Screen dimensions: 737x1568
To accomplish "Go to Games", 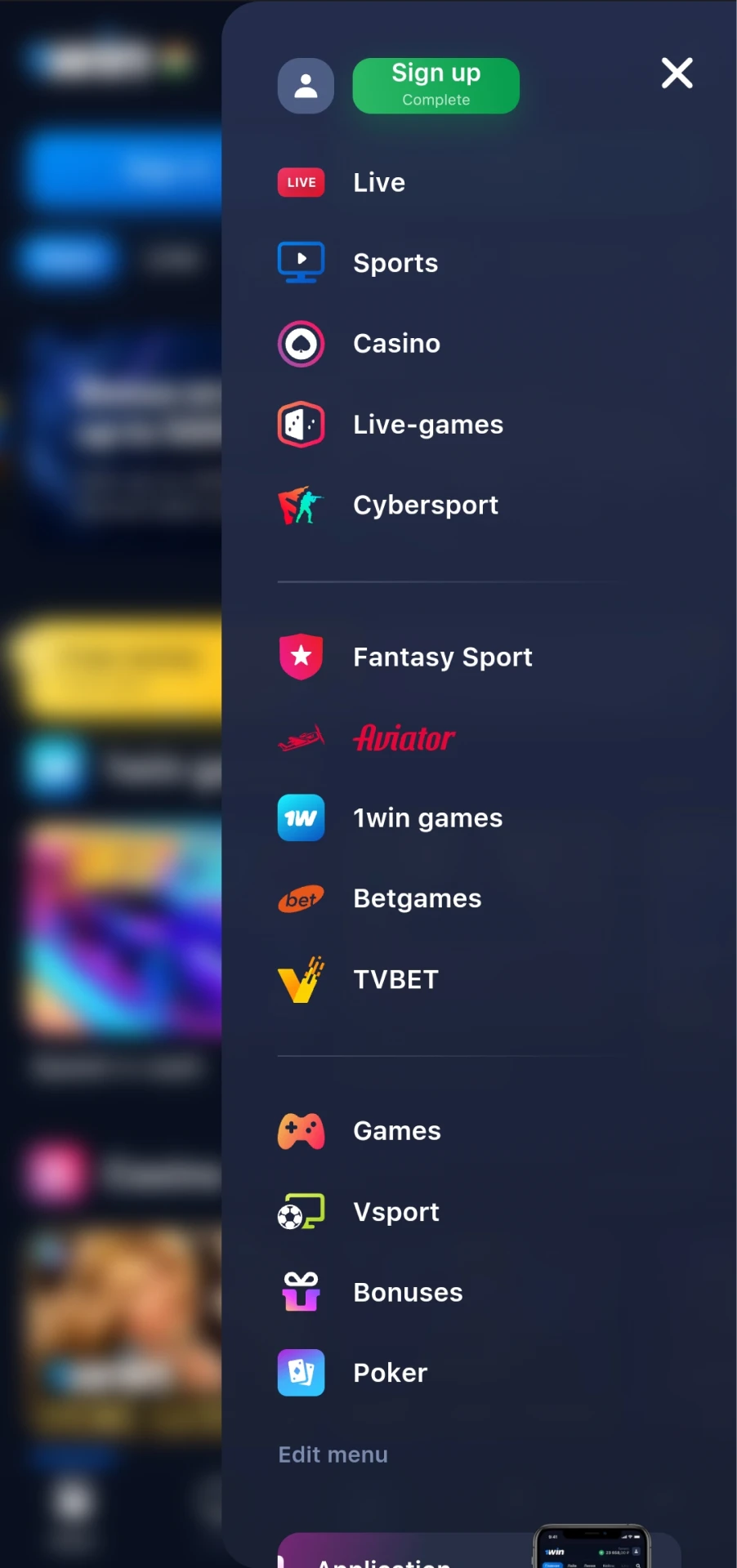I will [396, 1131].
